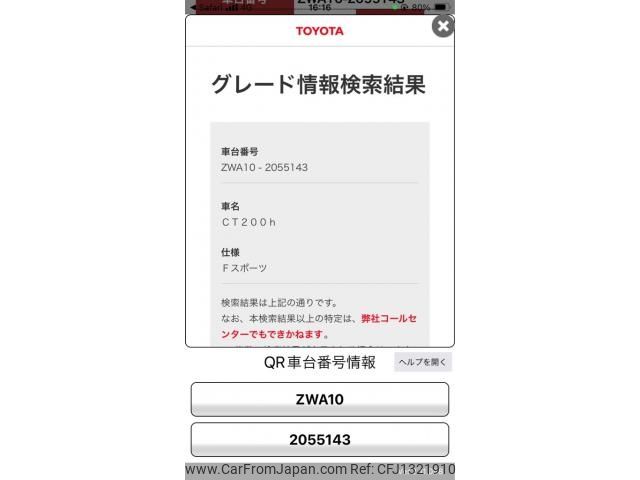Close the Toyota grade result popup

coord(442,27)
